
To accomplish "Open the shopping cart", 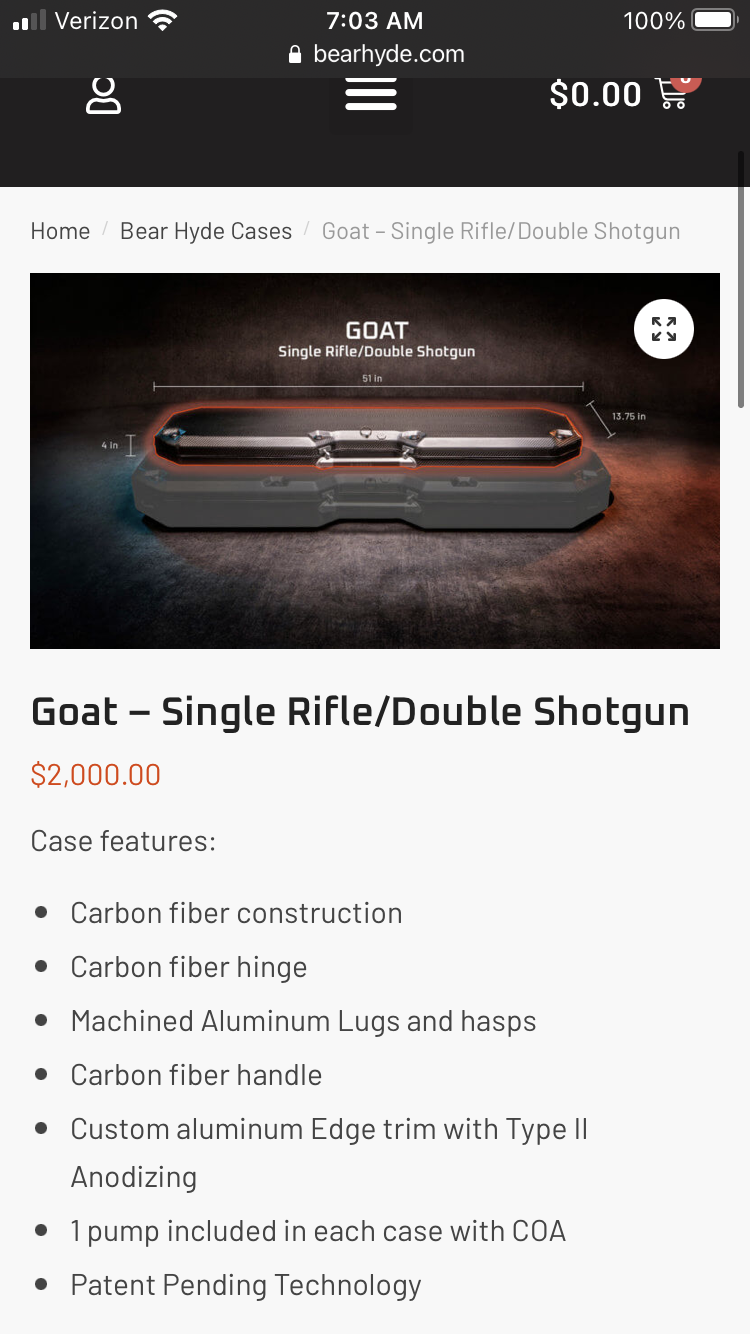I will click(624, 94).
